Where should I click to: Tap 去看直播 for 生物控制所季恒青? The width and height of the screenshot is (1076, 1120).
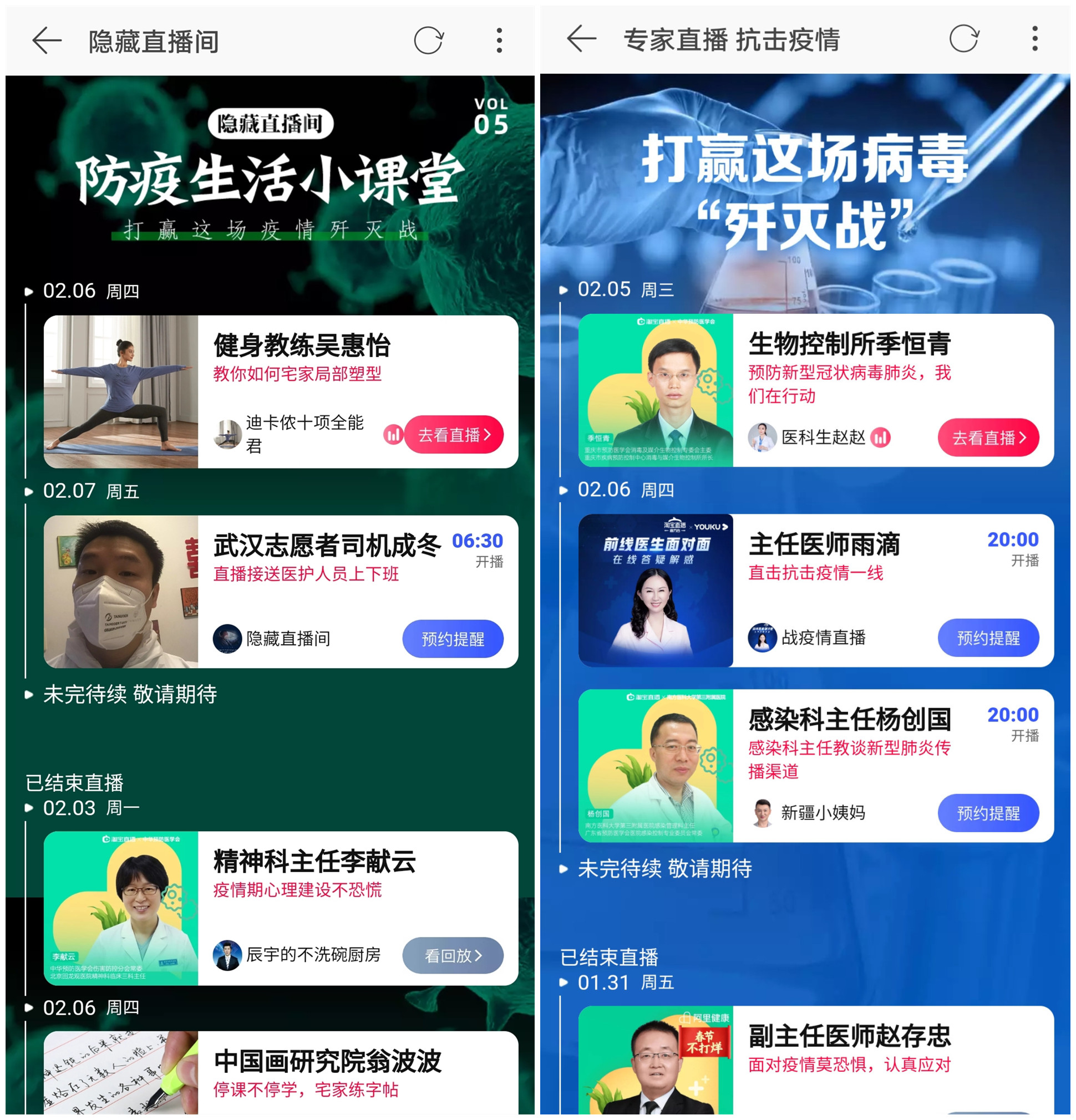point(989,437)
